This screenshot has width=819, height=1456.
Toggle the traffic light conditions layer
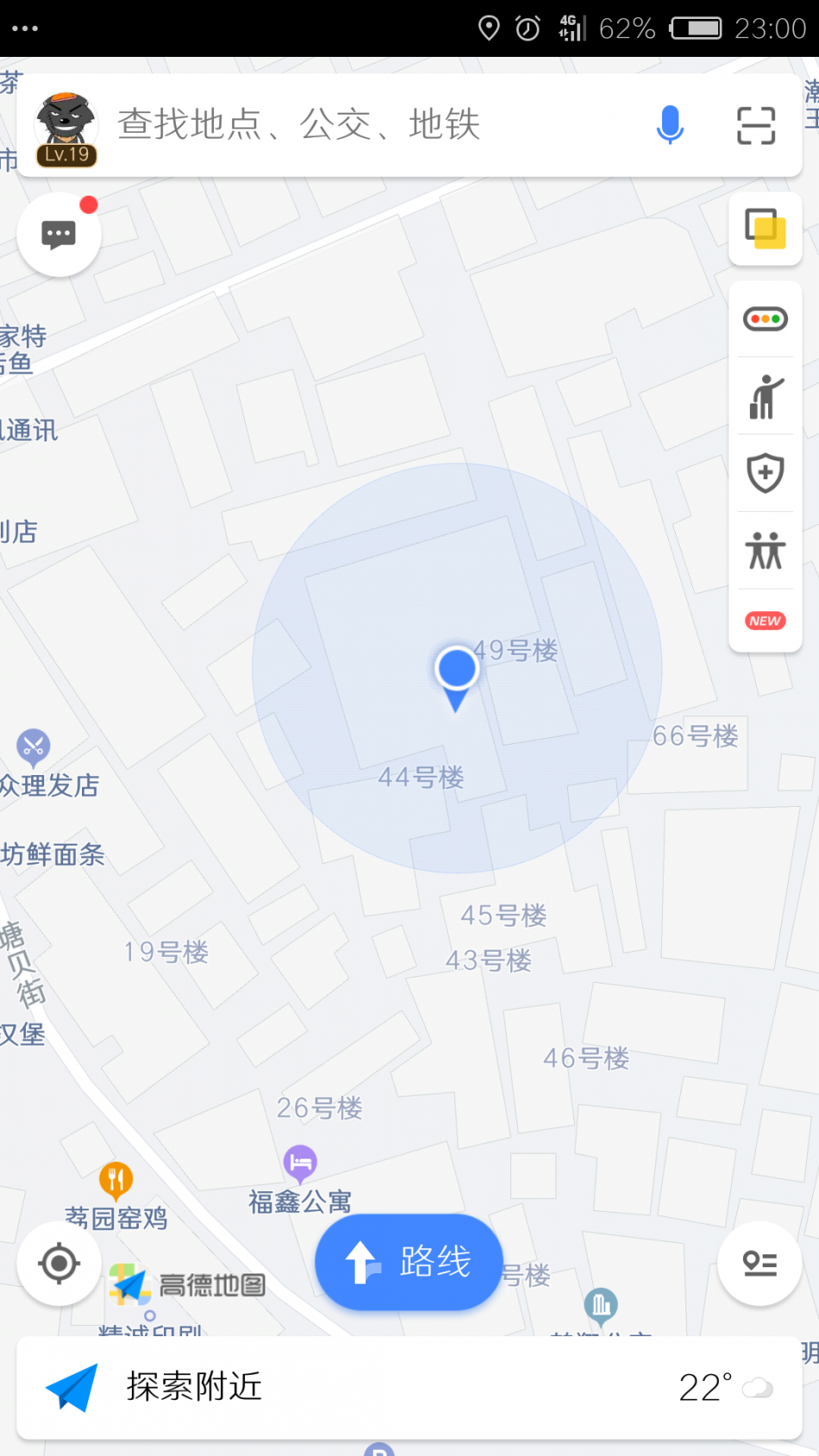tap(765, 319)
